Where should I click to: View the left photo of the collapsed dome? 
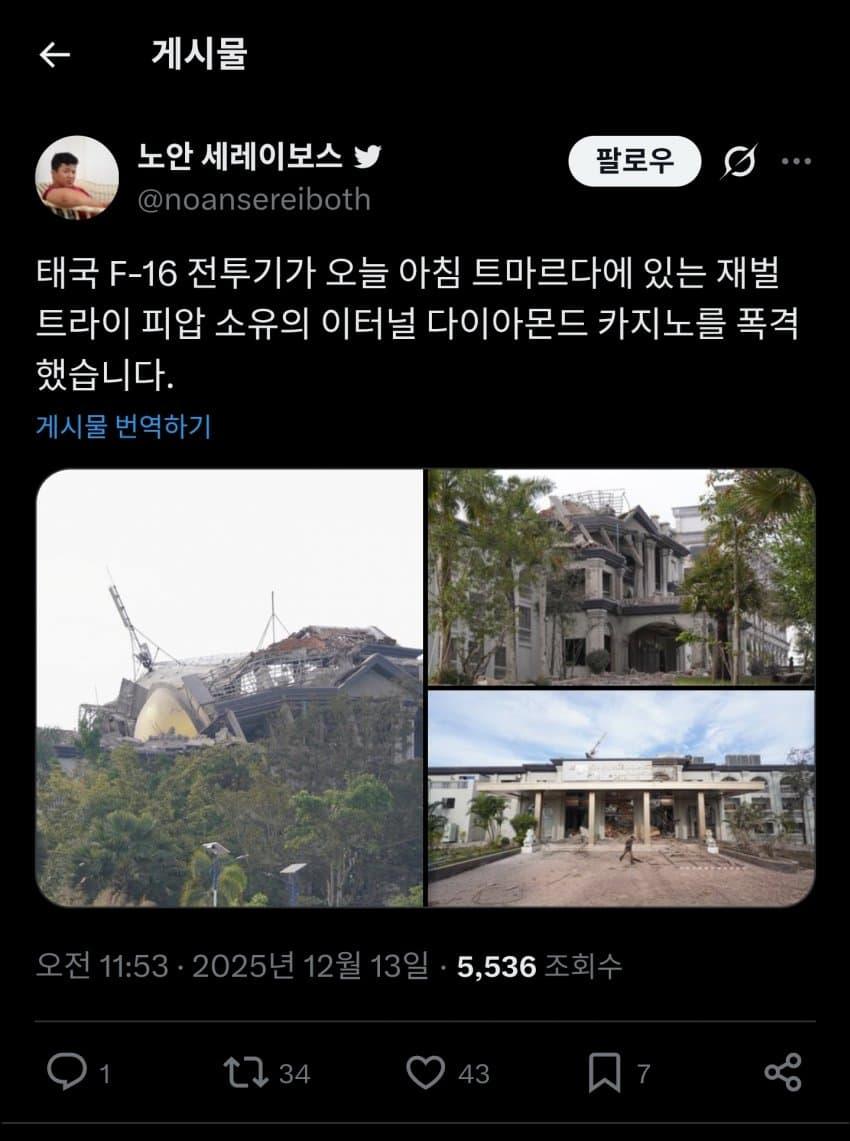coord(230,690)
